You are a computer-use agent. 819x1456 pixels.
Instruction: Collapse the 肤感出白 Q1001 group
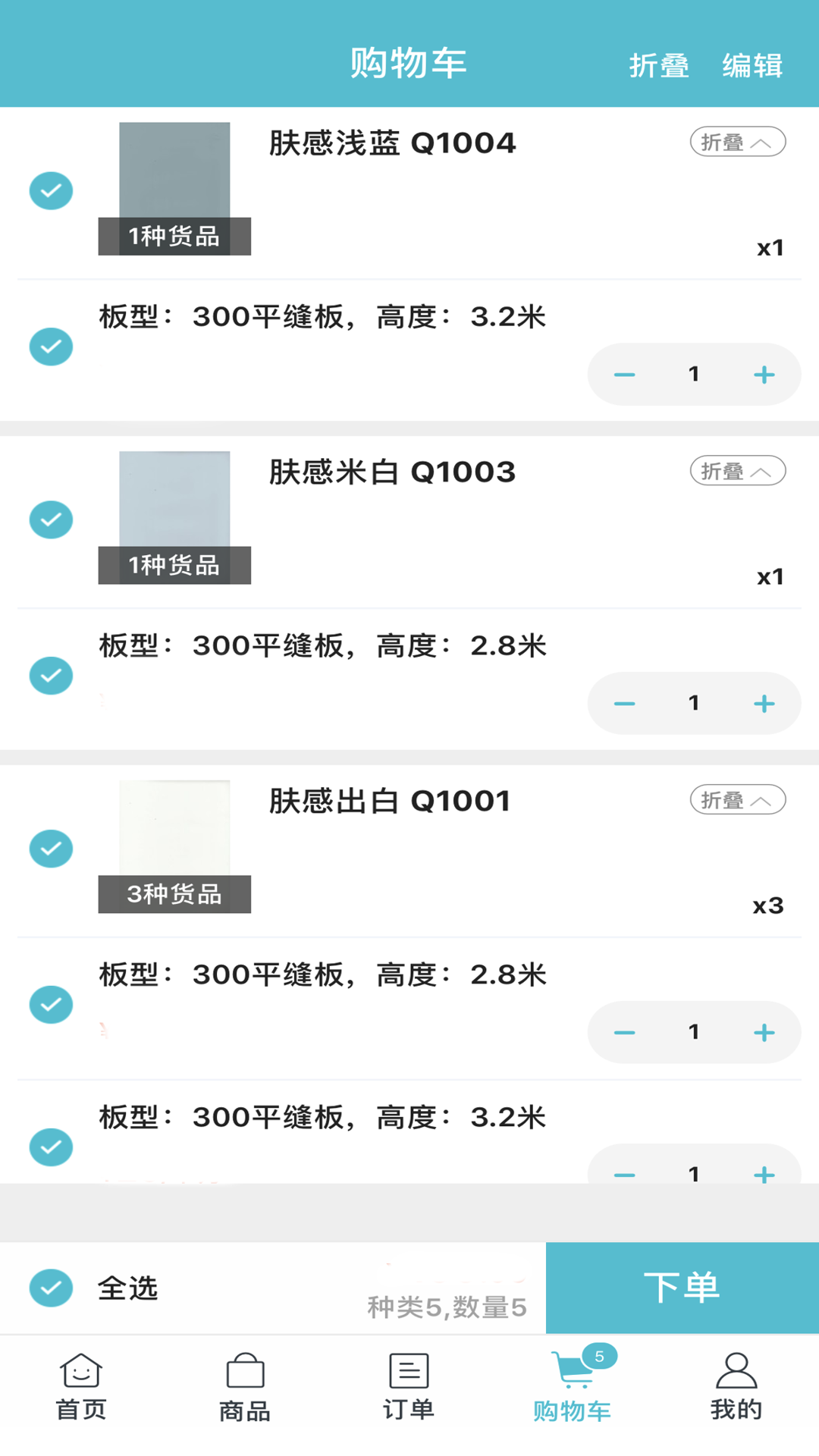click(737, 801)
